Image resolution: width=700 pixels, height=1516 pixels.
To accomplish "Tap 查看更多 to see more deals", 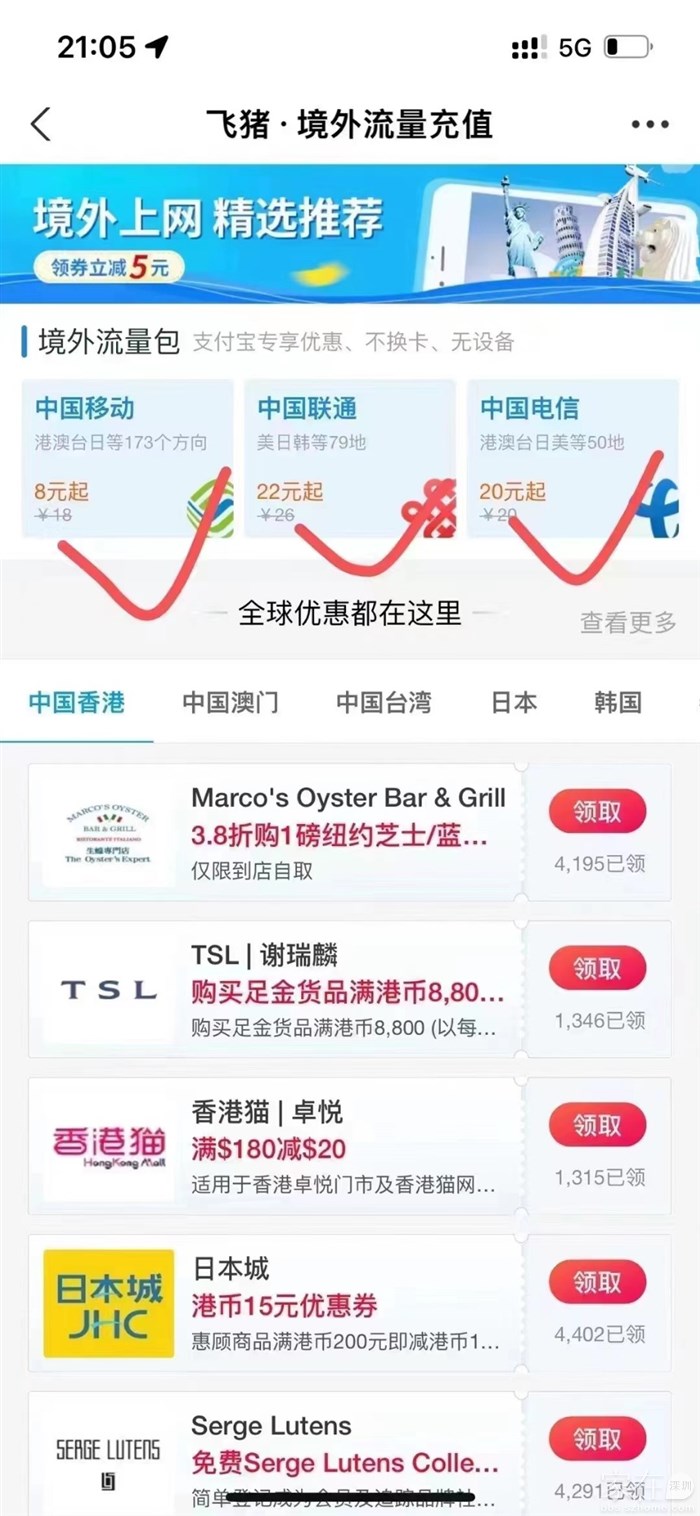I will [x=628, y=622].
